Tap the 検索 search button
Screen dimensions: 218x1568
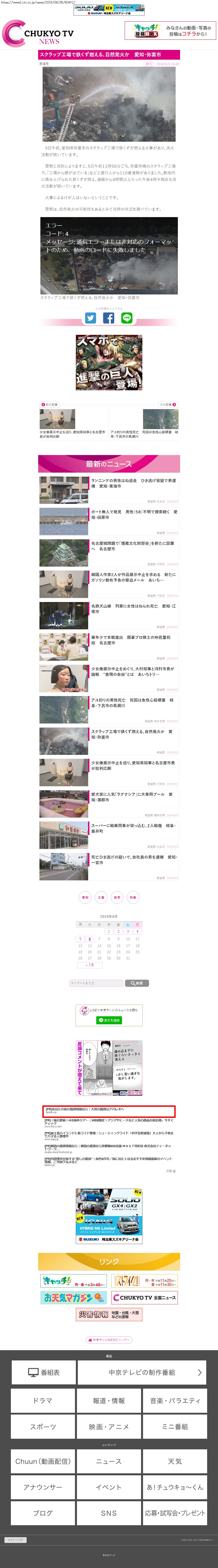click(136, 983)
